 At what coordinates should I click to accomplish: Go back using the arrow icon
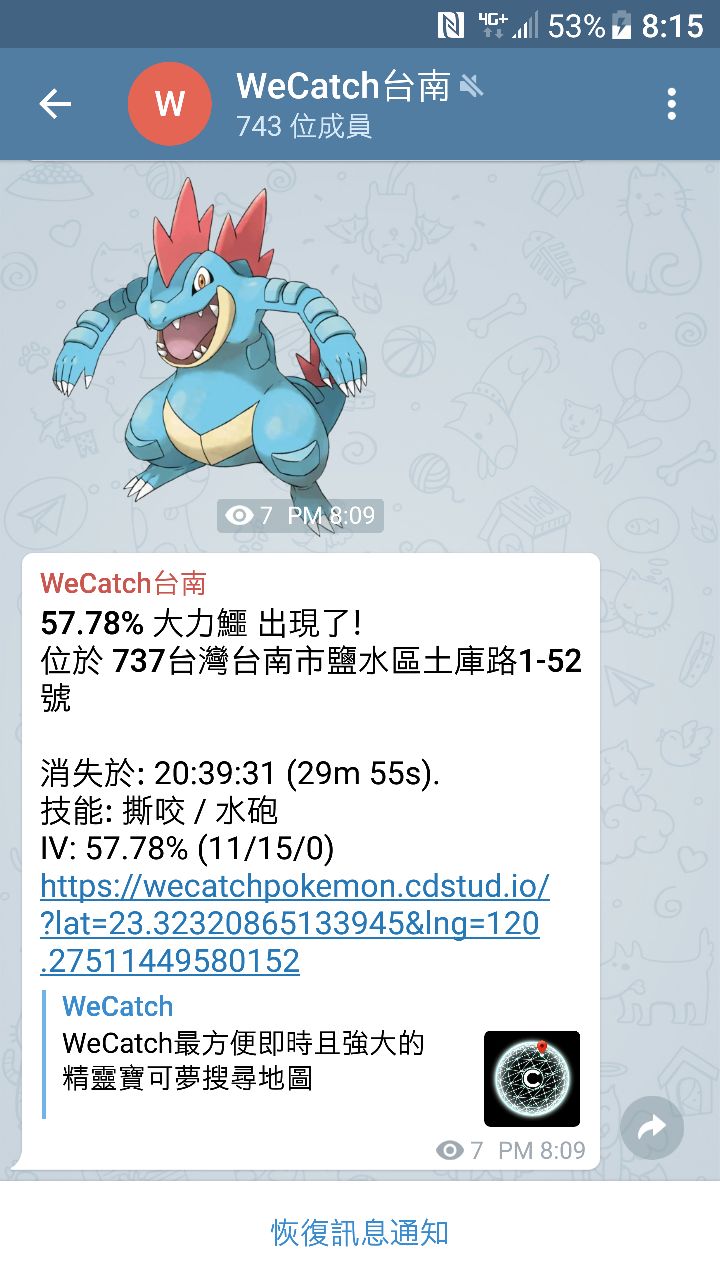coord(55,104)
